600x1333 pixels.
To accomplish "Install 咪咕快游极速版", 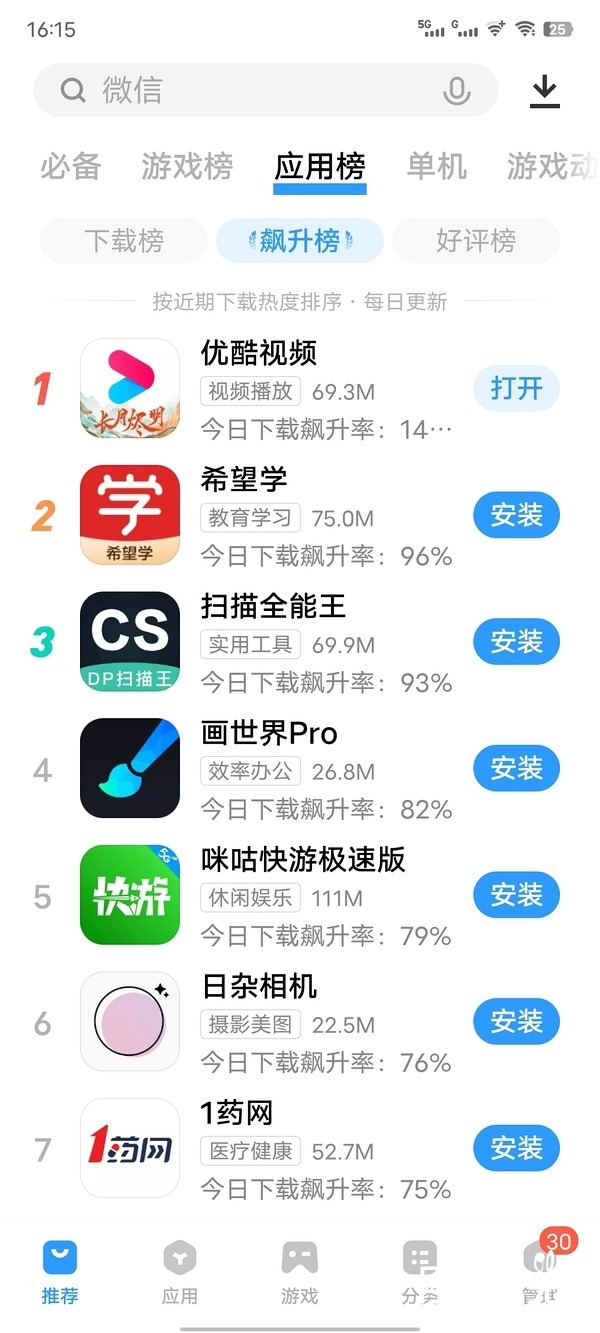I will (516, 895).
